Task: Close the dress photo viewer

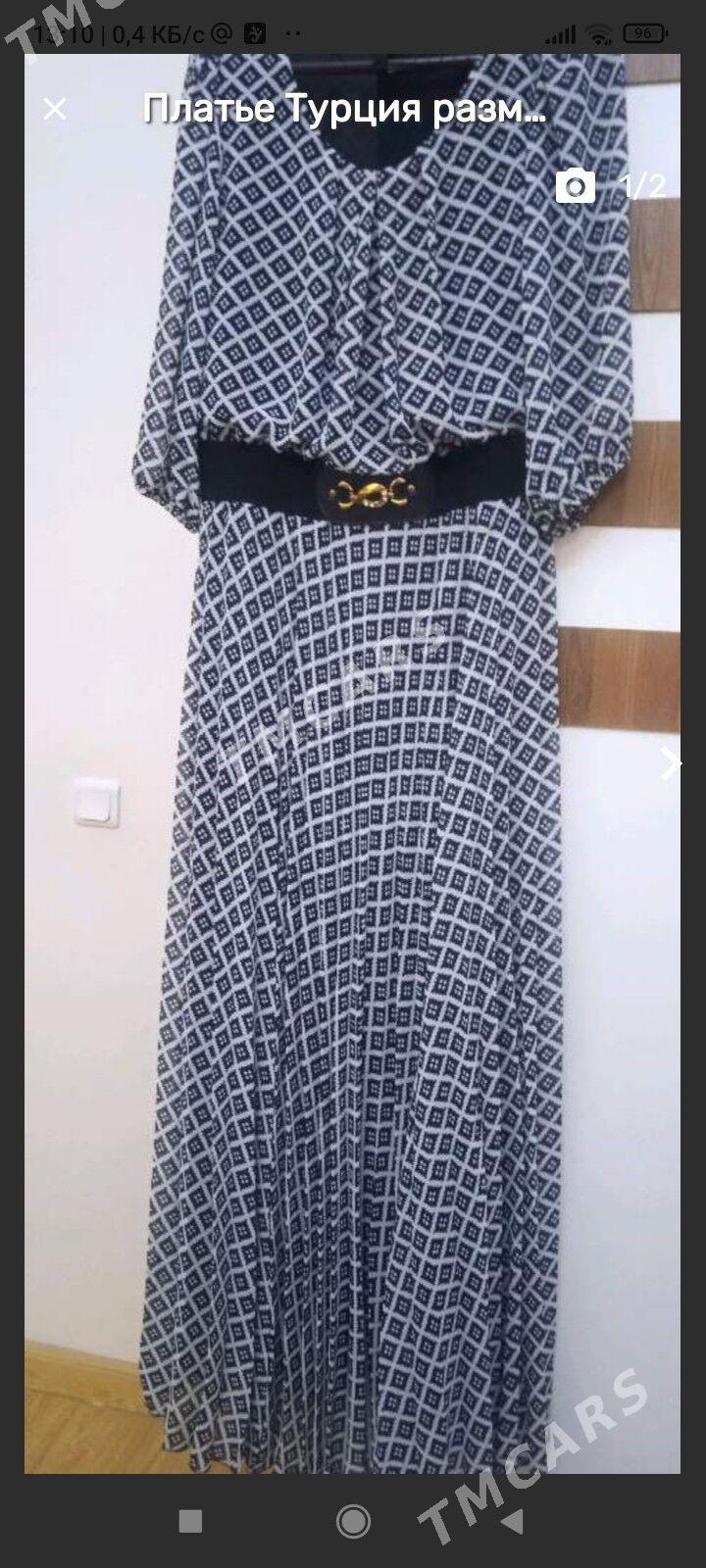Action: pos(55,109)
